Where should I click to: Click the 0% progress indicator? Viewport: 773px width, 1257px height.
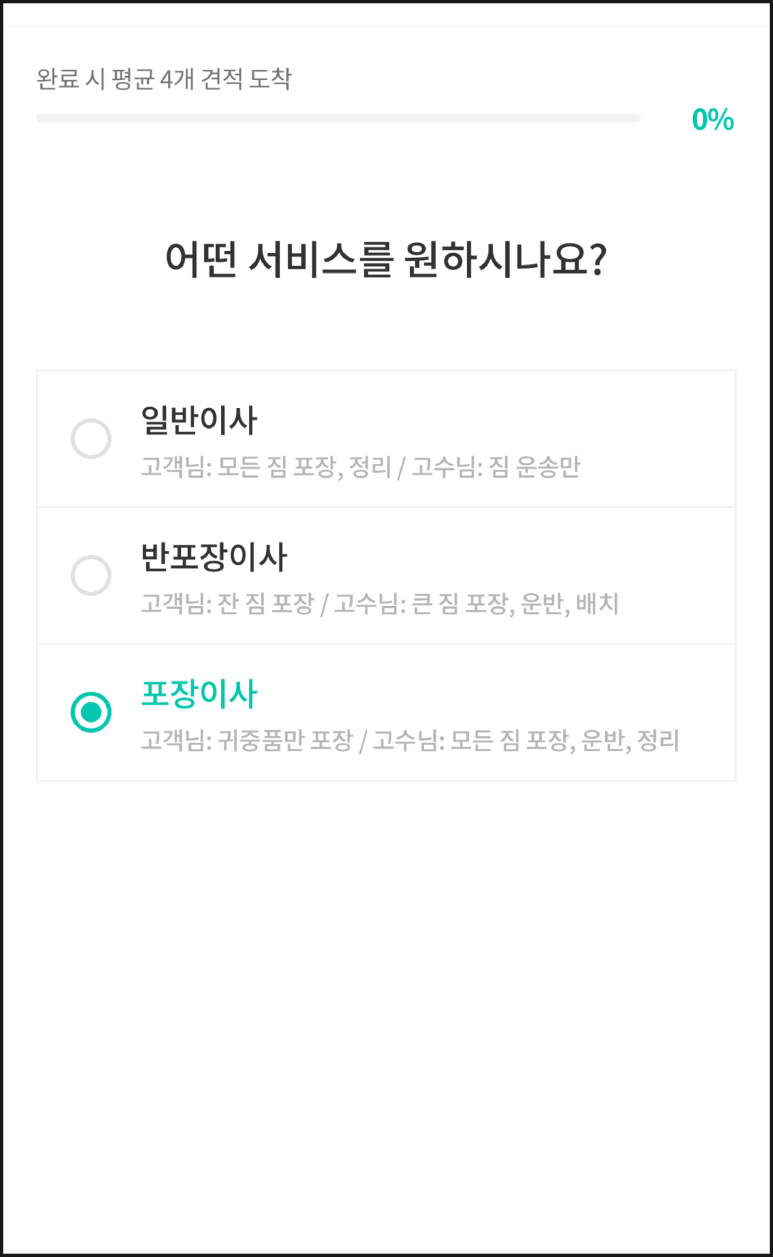point(714,119)
